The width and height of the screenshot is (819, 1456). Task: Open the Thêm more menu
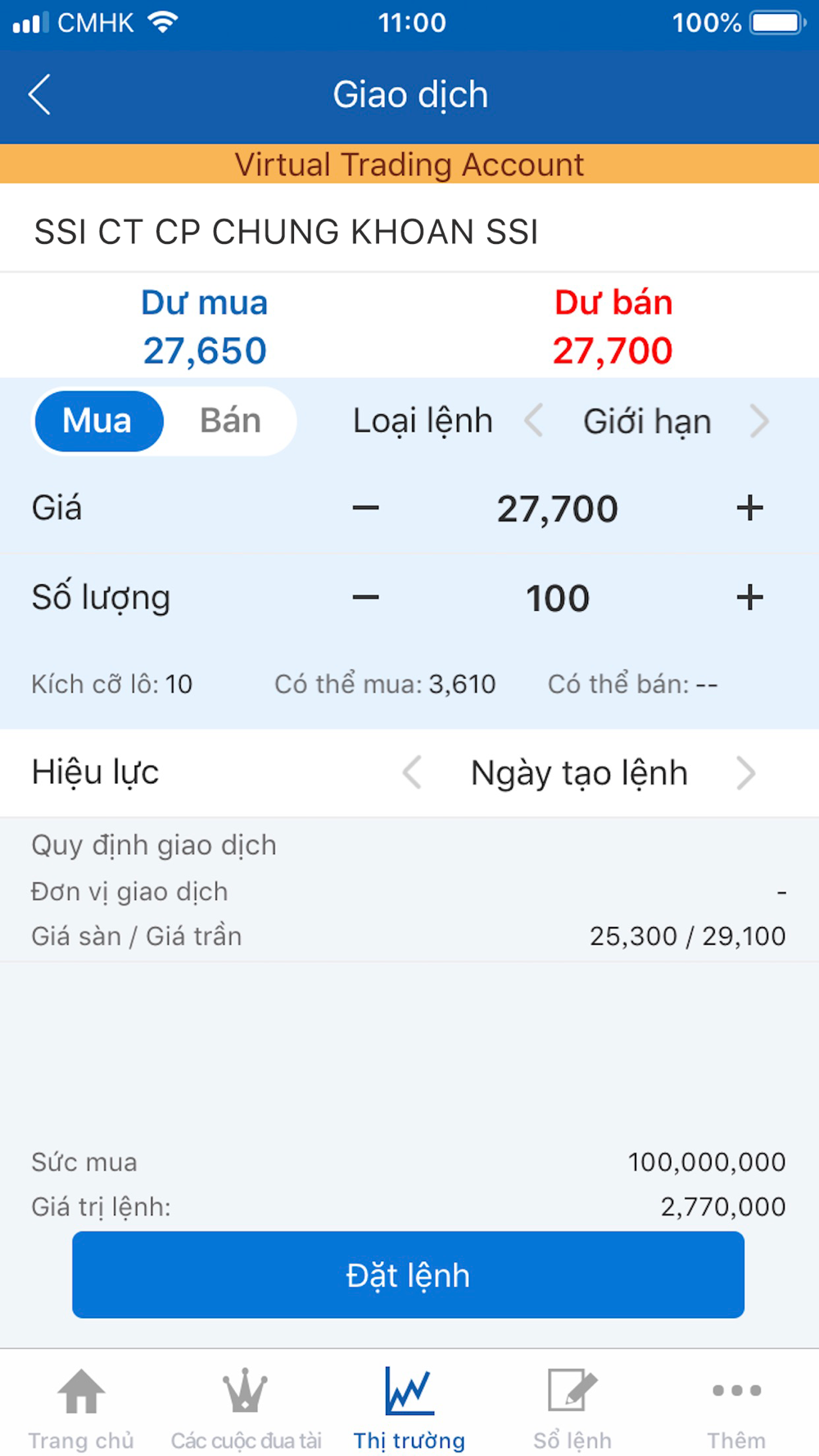(736, 1405)
